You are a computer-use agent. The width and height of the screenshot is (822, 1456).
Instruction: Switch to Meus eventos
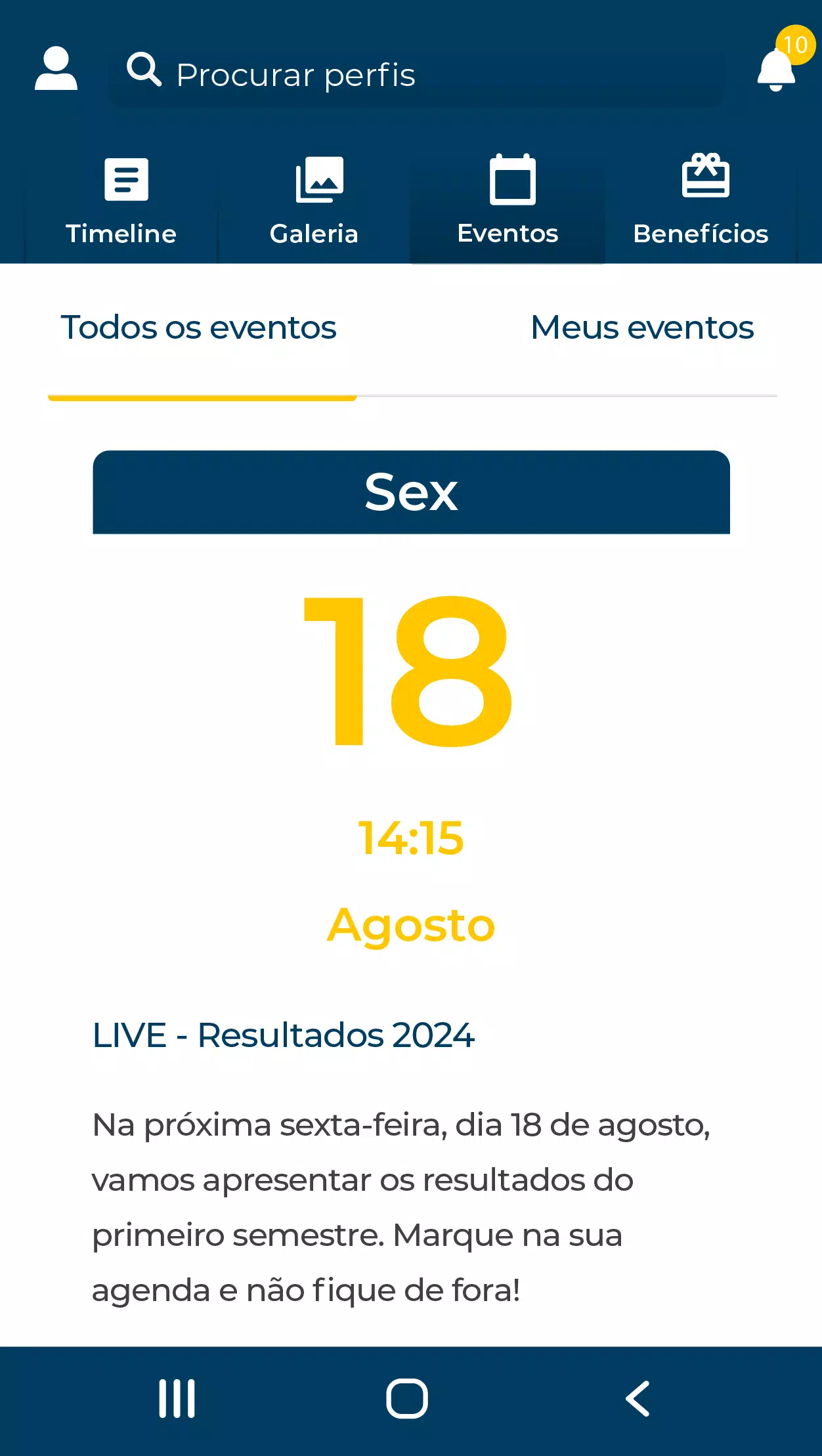coord(642,328)
